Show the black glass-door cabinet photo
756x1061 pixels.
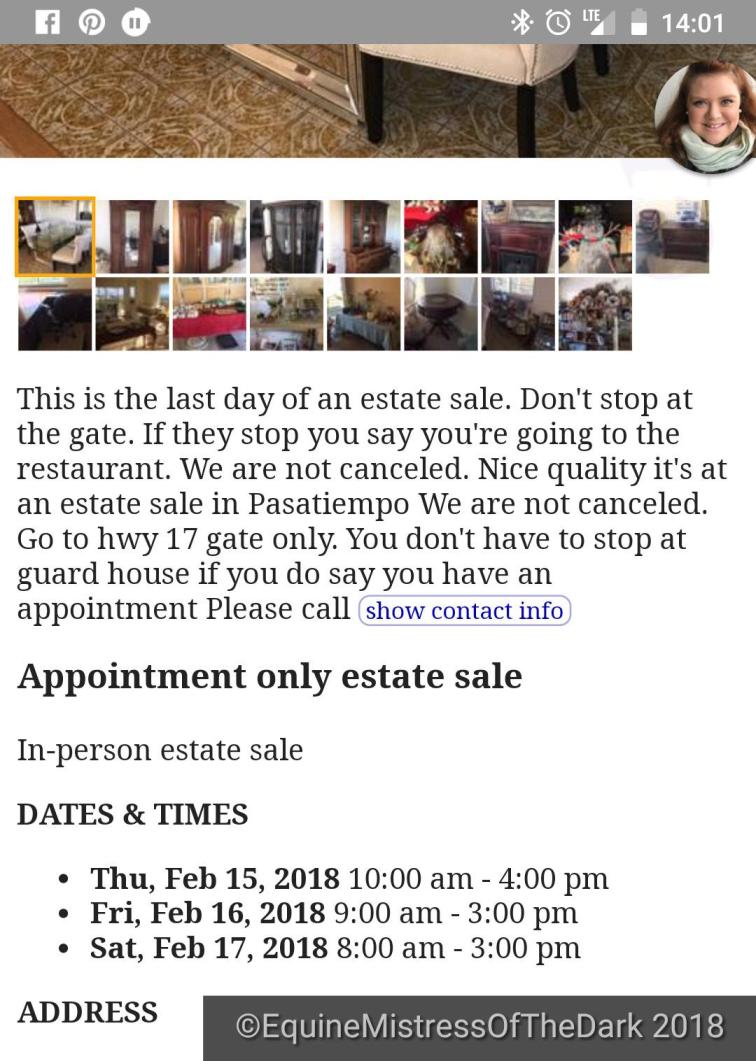point(286,237)
